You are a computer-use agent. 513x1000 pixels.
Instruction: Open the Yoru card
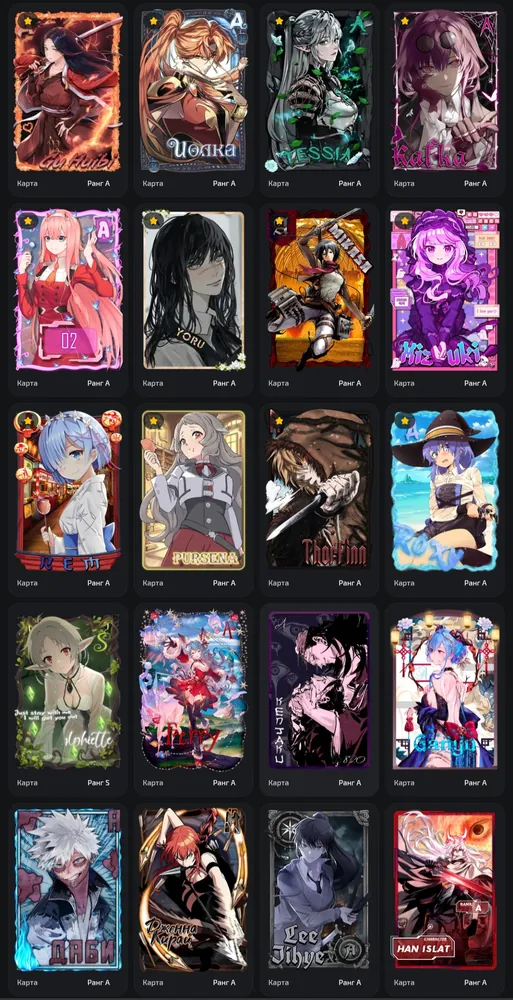tap(193, 290)
